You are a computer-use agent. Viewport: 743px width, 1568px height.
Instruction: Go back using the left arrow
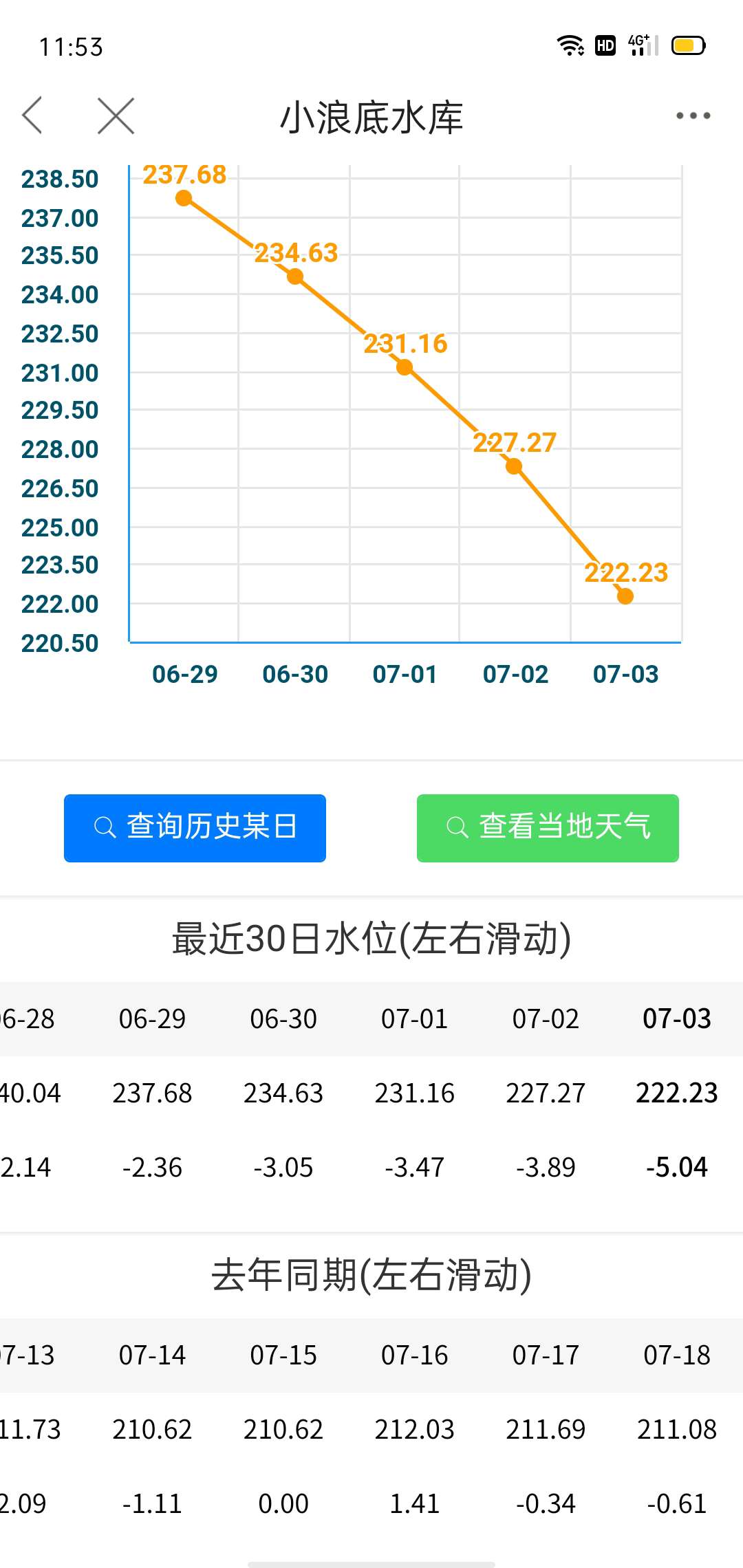pyautogui.click(x=32, y=116)
